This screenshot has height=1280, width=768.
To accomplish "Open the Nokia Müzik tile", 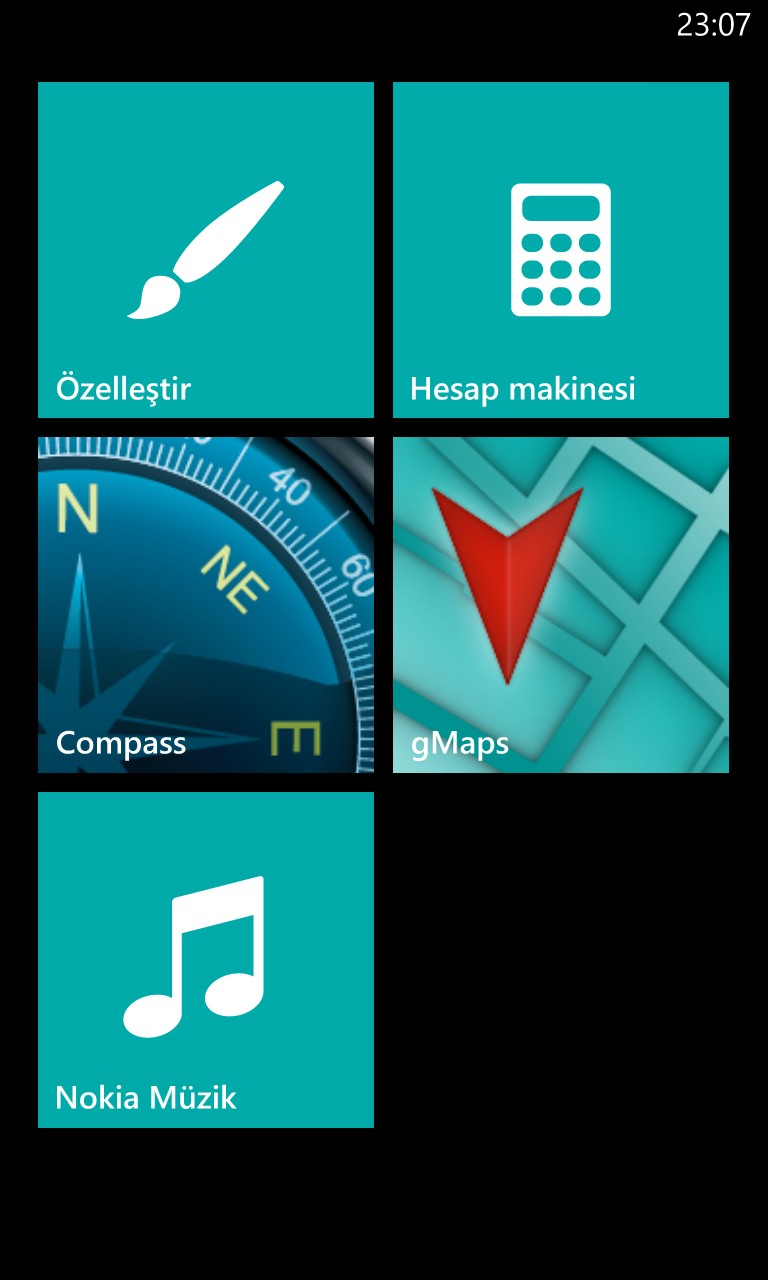I will [206, 960].
